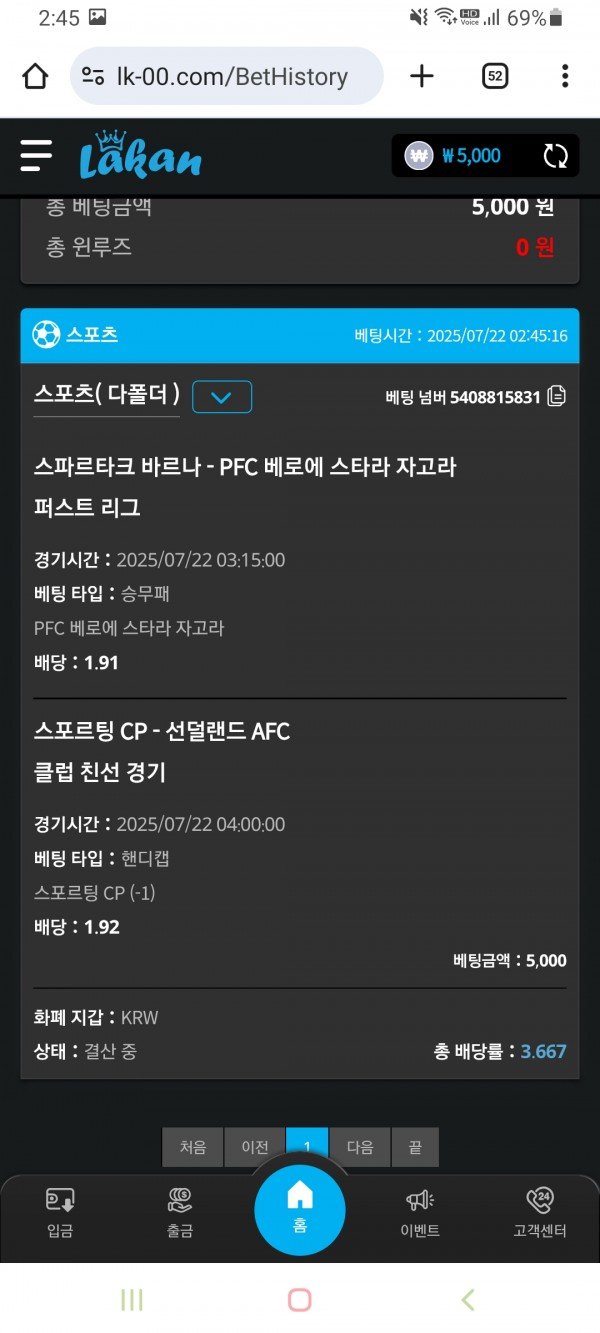Tap the browser home icon
This screenshot has height=1333, width=600.
click(x=35, y=76)
